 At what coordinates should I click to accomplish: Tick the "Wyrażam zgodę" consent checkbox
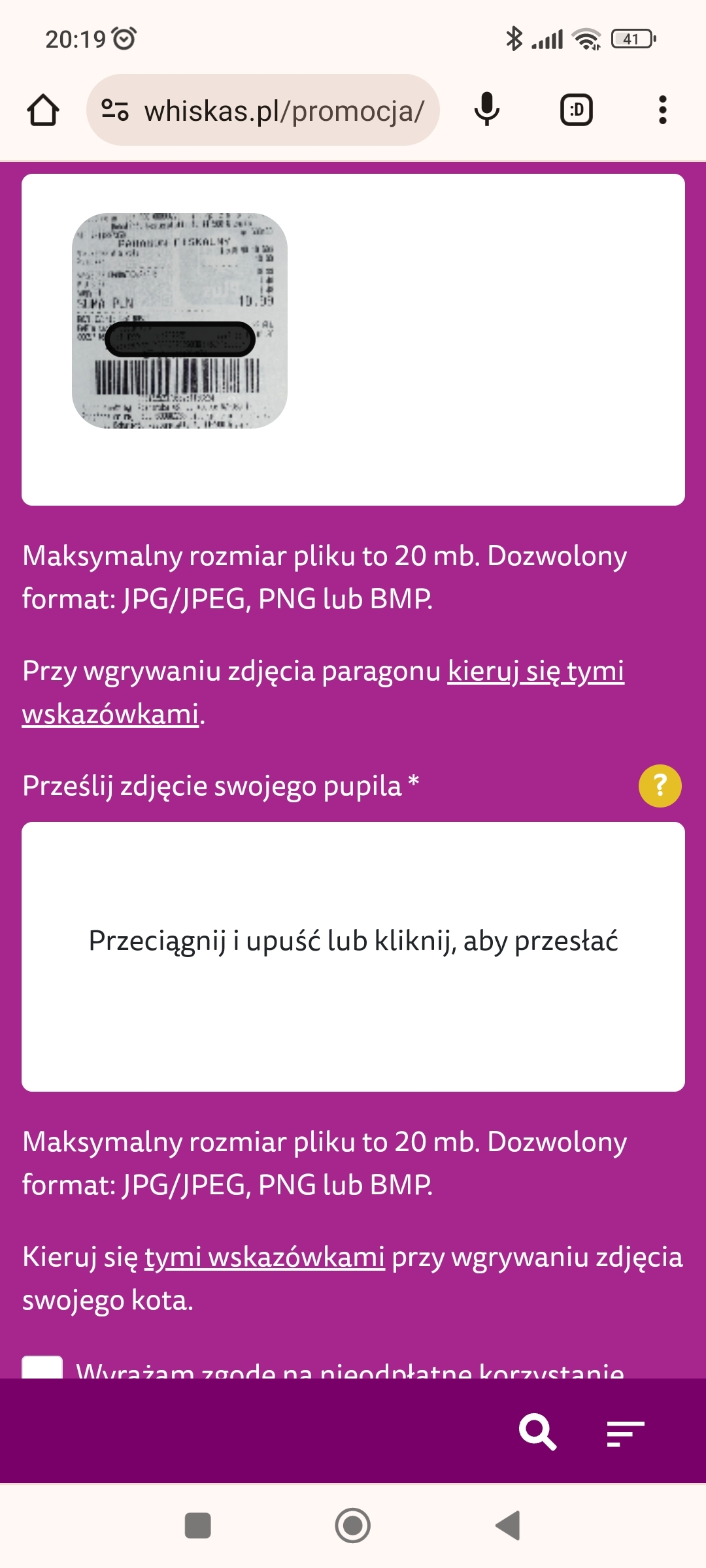(42, 1367)
